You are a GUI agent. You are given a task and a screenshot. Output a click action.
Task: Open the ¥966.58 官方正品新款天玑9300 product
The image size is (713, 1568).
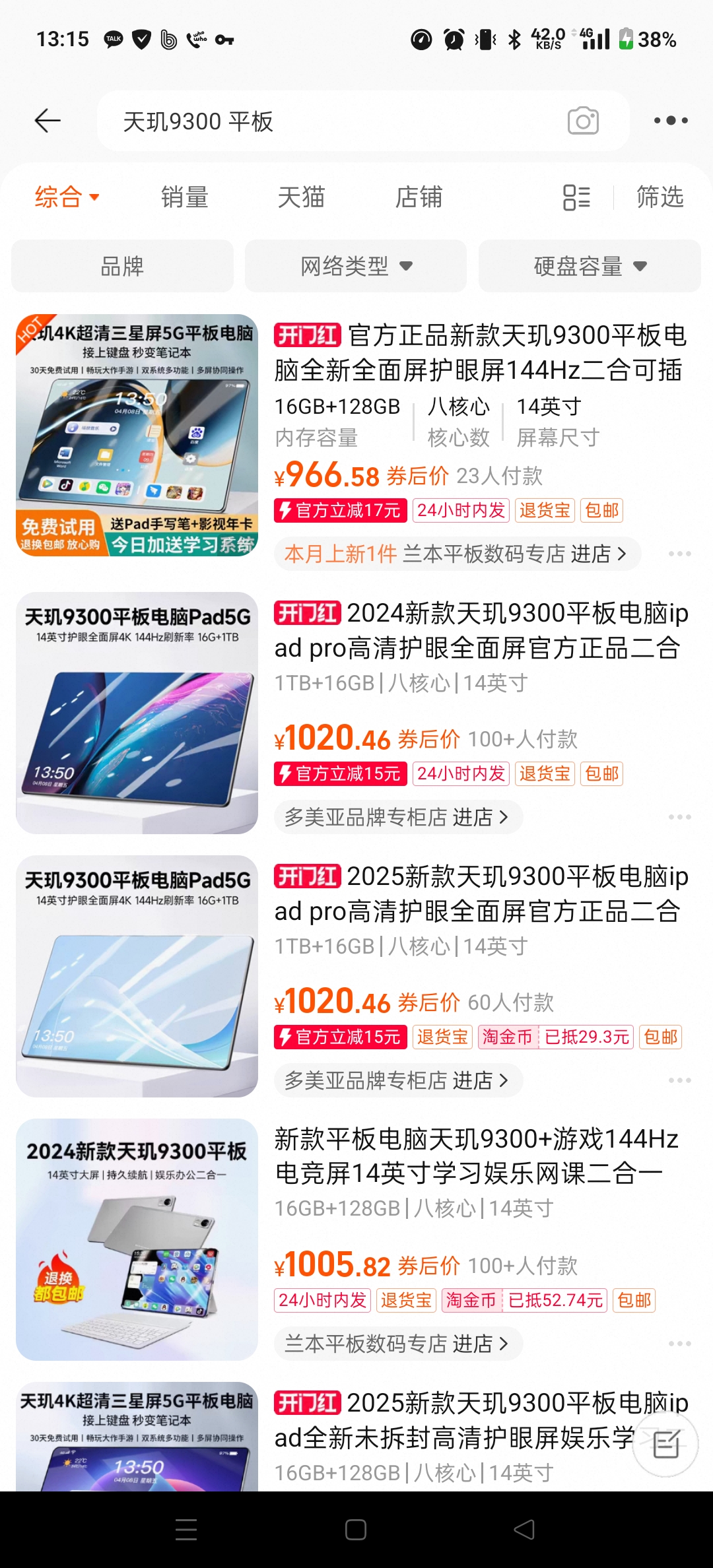481,352
